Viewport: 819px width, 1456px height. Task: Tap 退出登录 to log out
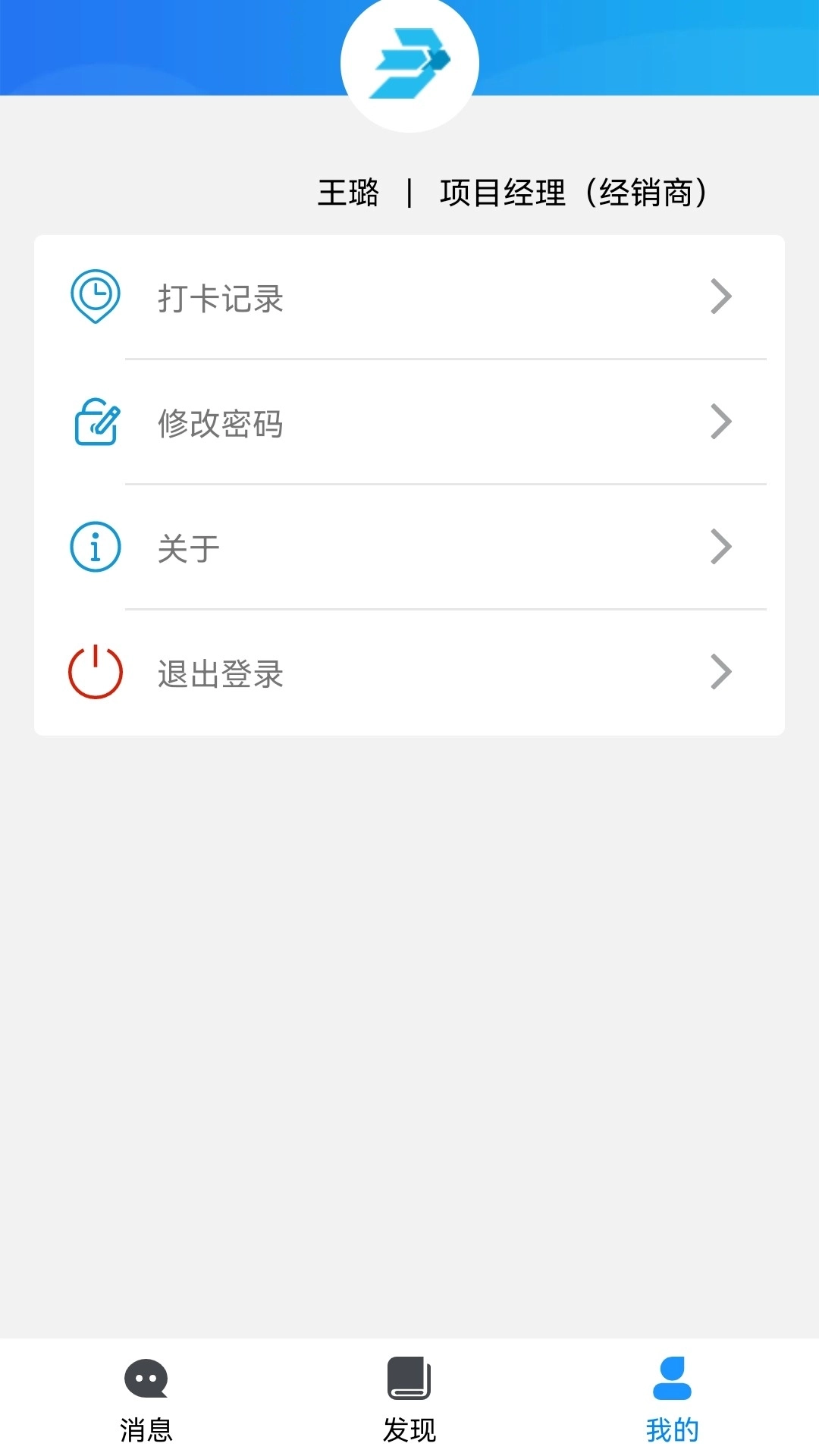pyautogui.click(x=222, y=675)
